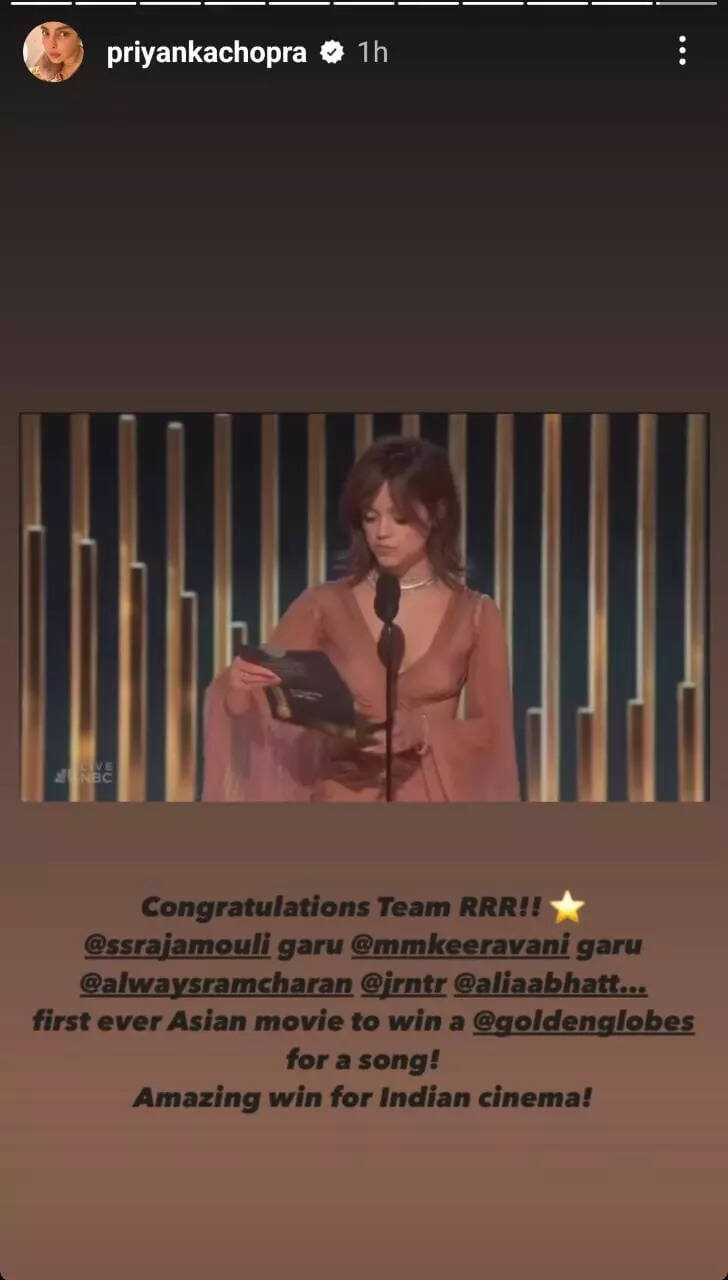Visit the @goldenglobes mention

[x=583, y=1022]
